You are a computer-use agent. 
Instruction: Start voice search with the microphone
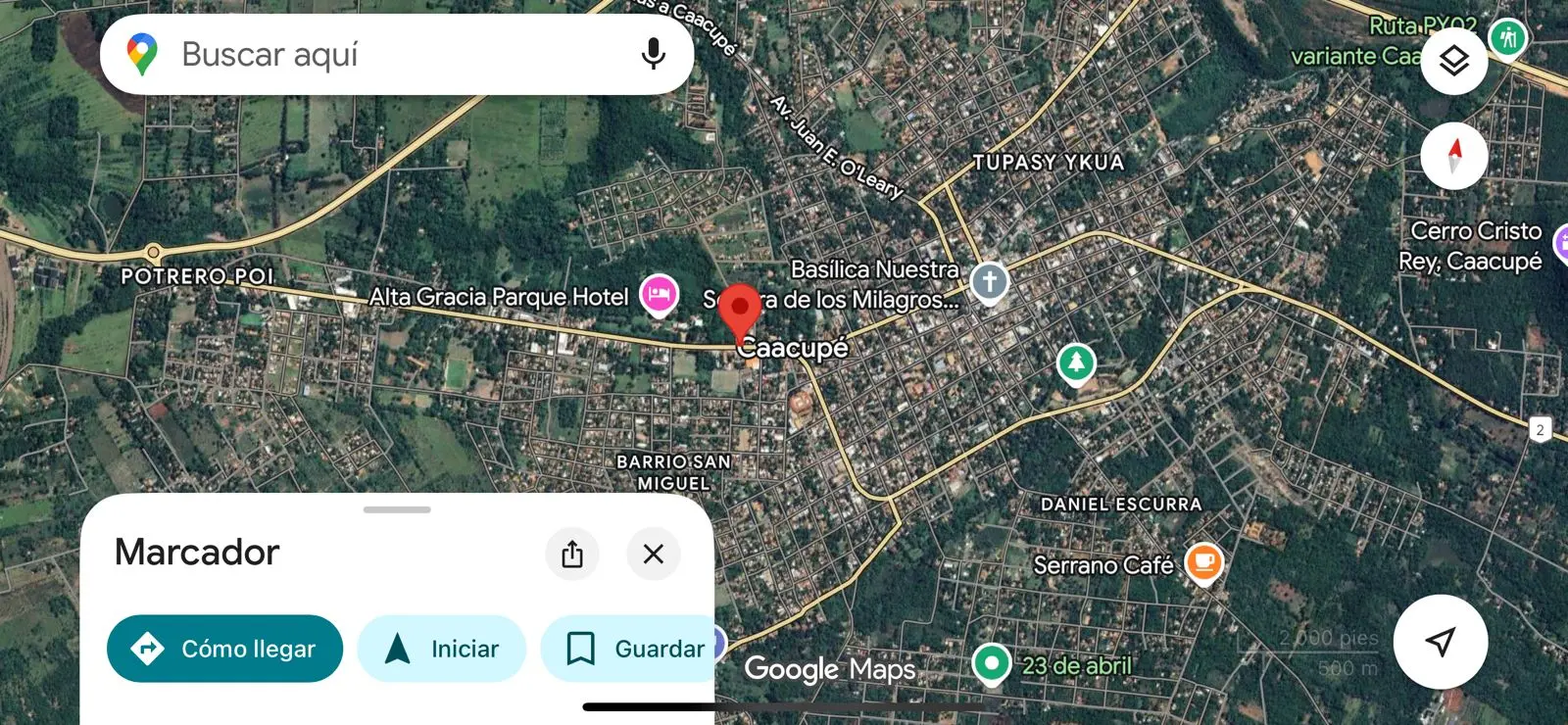653,55
